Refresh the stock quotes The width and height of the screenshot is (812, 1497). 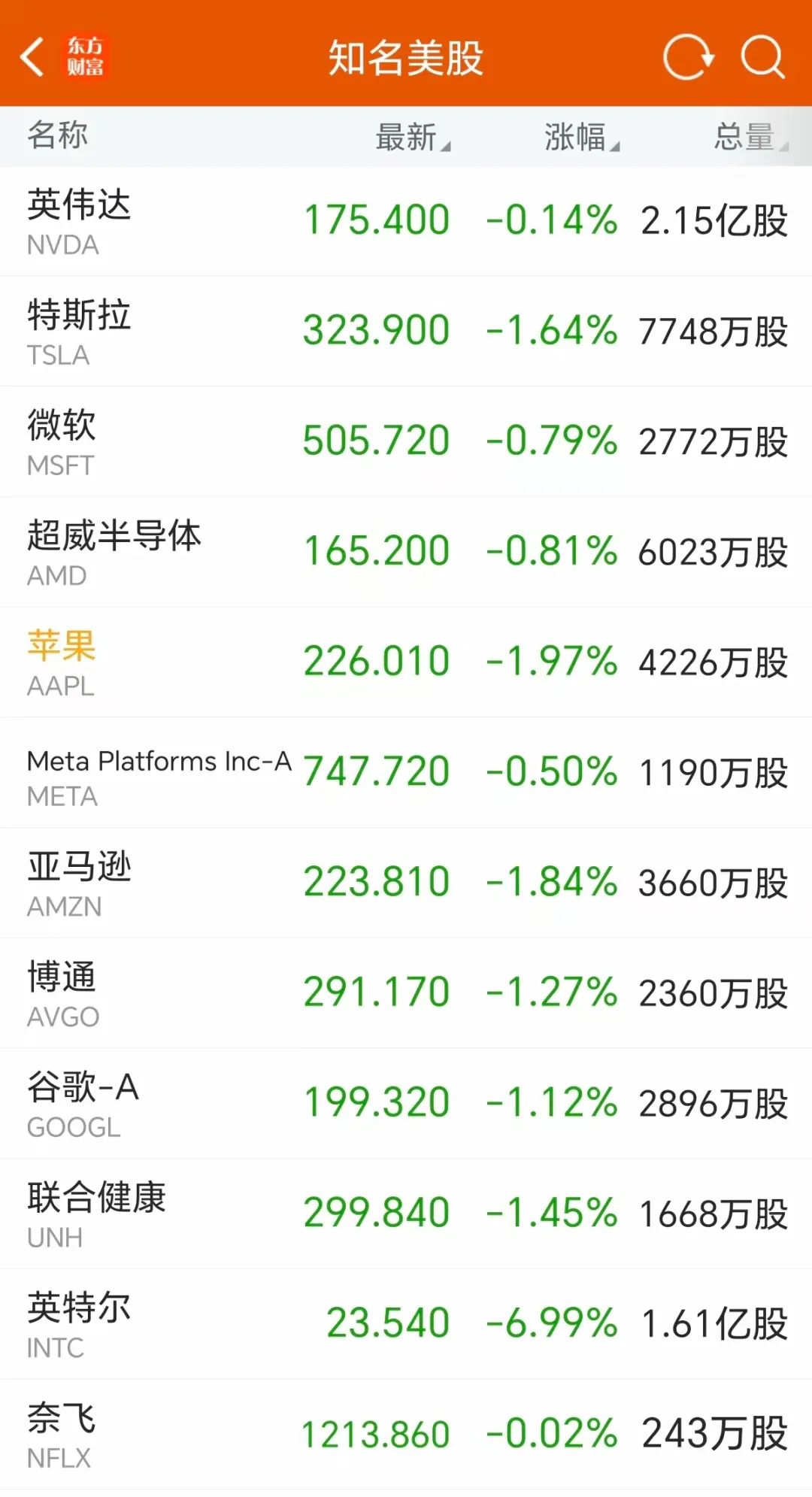point(687,57)
